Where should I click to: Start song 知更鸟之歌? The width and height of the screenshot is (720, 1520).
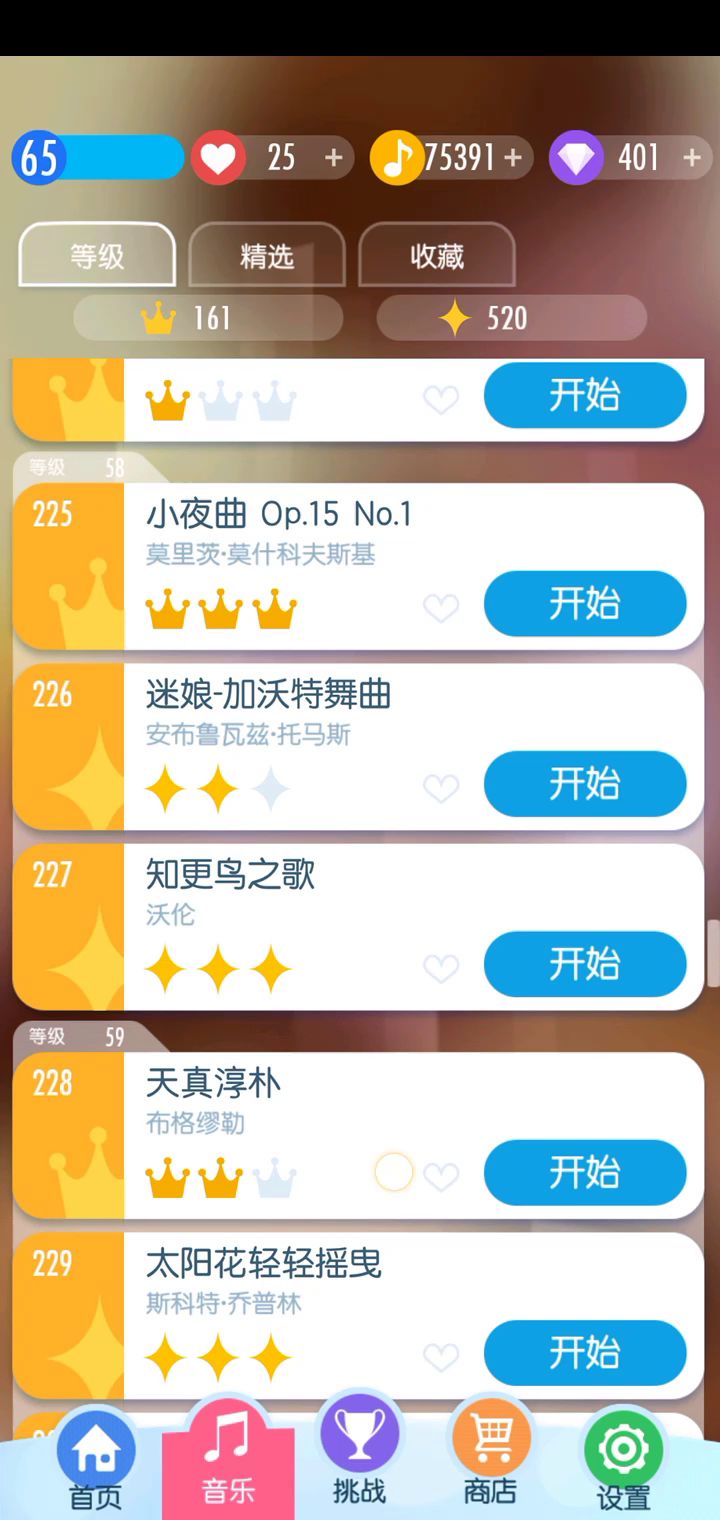[x=585, y=964]
